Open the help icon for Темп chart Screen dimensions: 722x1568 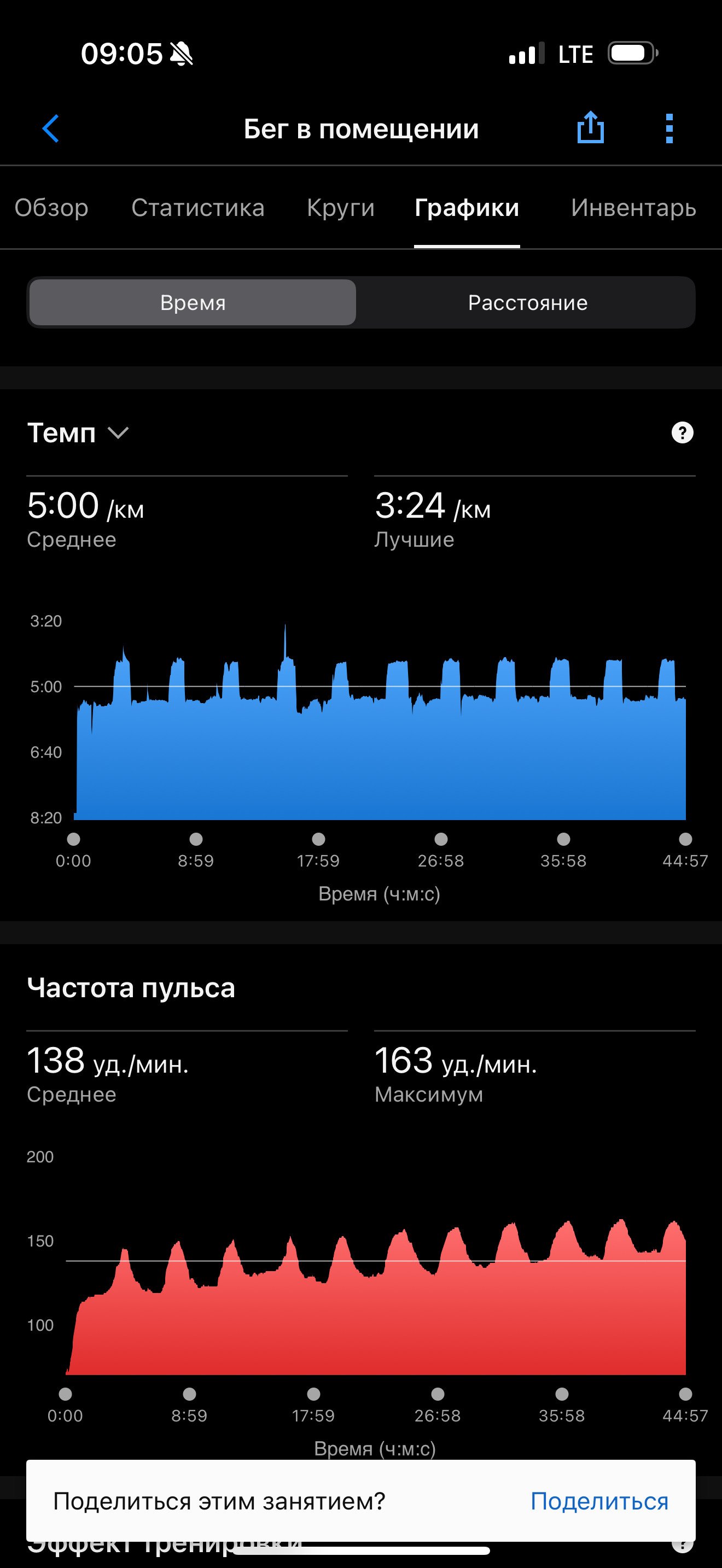[x=682, y=433]
